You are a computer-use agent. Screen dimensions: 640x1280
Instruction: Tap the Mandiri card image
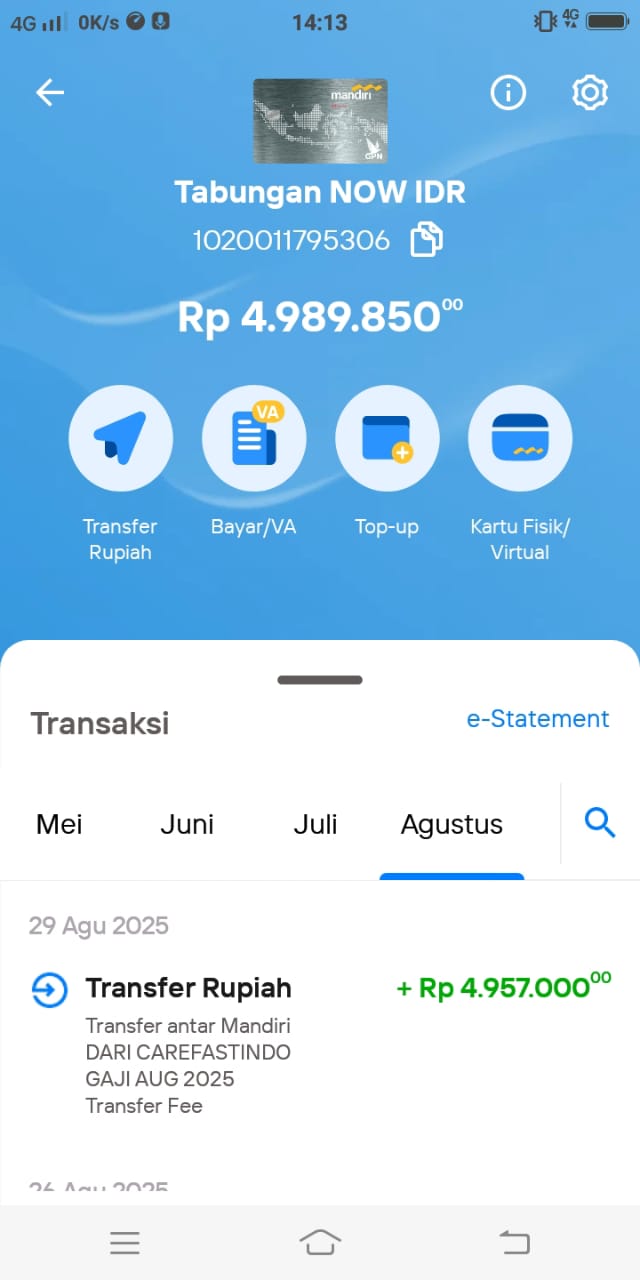click(320, 121)
